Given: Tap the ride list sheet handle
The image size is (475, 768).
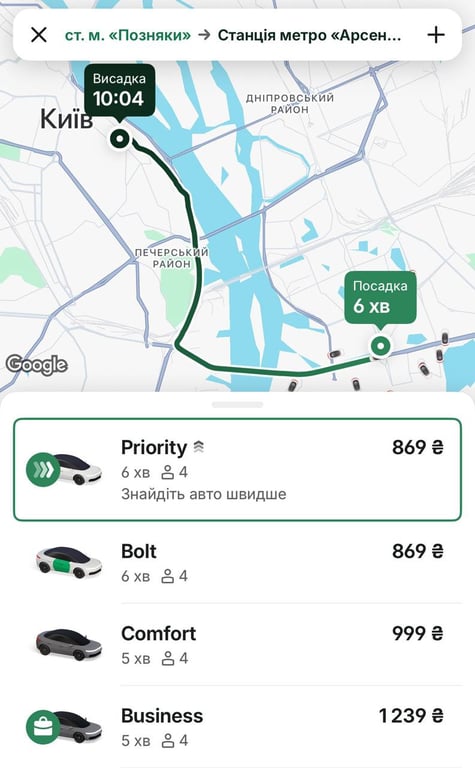Looking at the screenshot, I should click(238, 405).
